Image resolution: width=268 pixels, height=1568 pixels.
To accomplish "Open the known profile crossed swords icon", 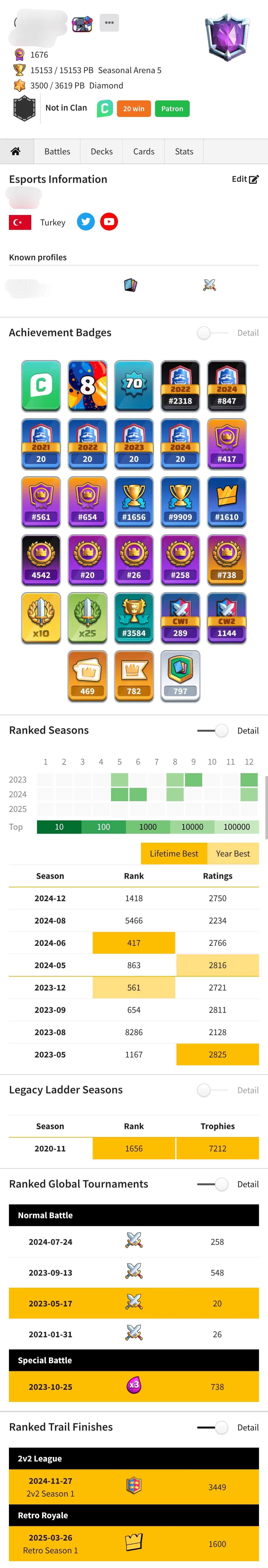I will 210,285.
